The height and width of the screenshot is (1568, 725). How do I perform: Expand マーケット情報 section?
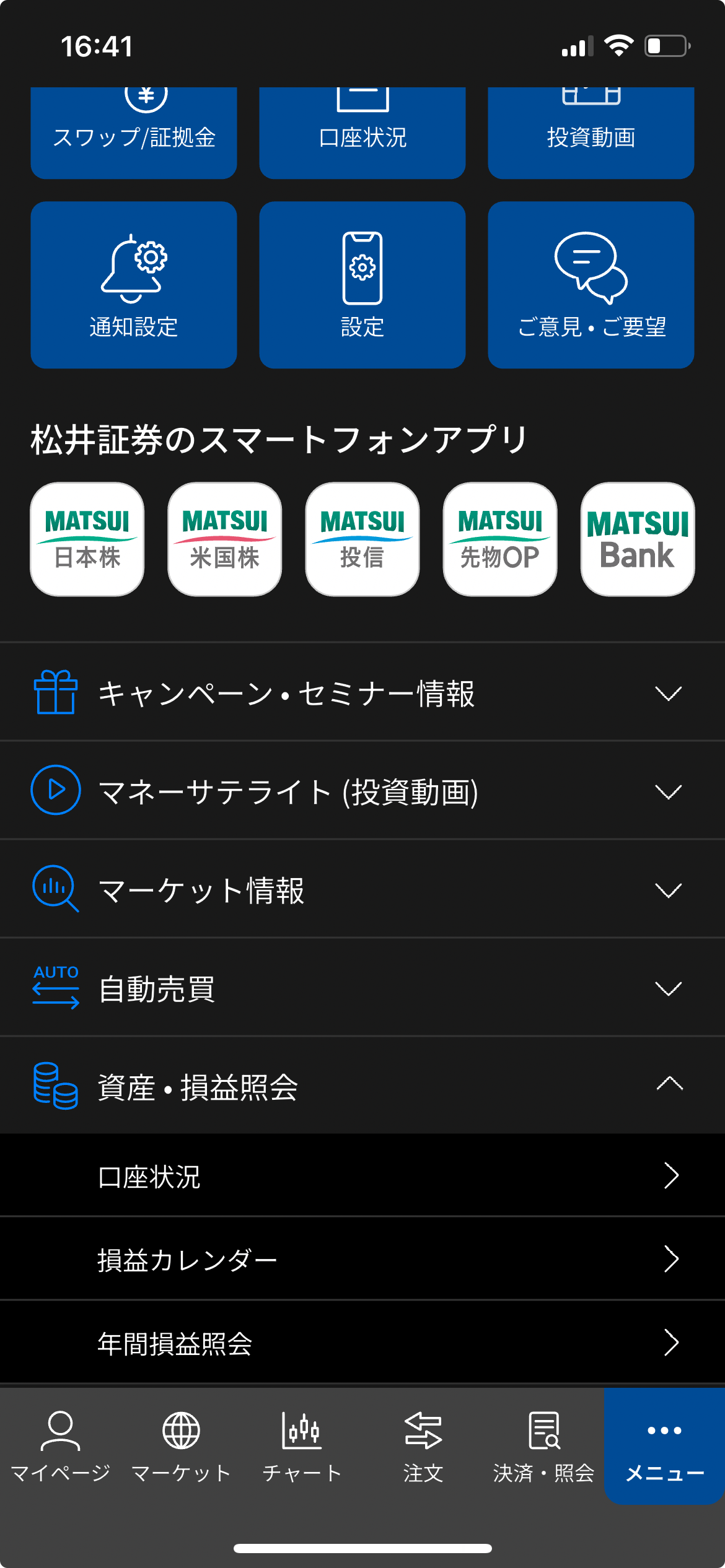point(362,889)
